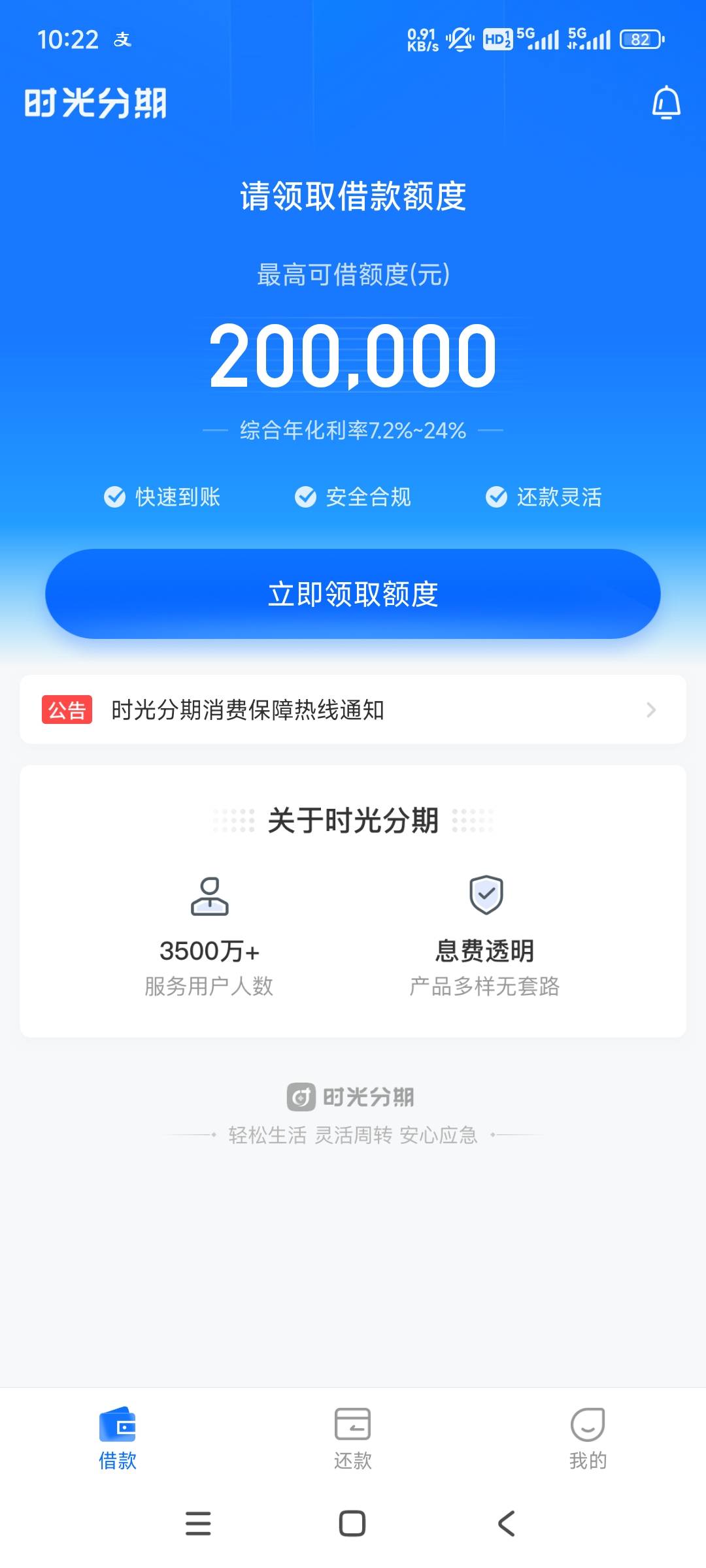This screenshot has height=1568, width=706.
Task: Open recent apps from the navigation bar
Action: click(198, 1524)
